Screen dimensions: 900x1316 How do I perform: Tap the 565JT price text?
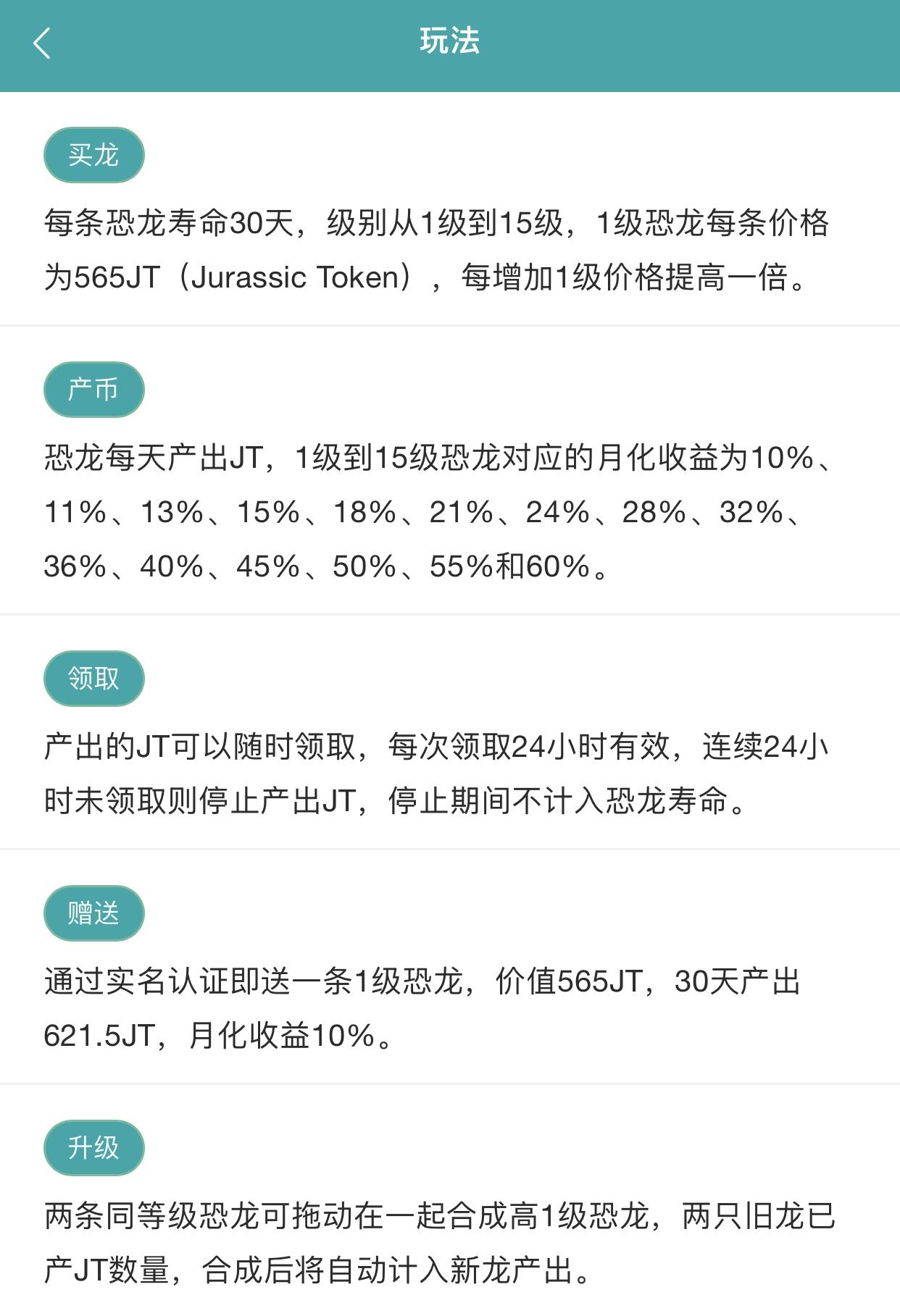pyautogui.click(x=114, y=278)
